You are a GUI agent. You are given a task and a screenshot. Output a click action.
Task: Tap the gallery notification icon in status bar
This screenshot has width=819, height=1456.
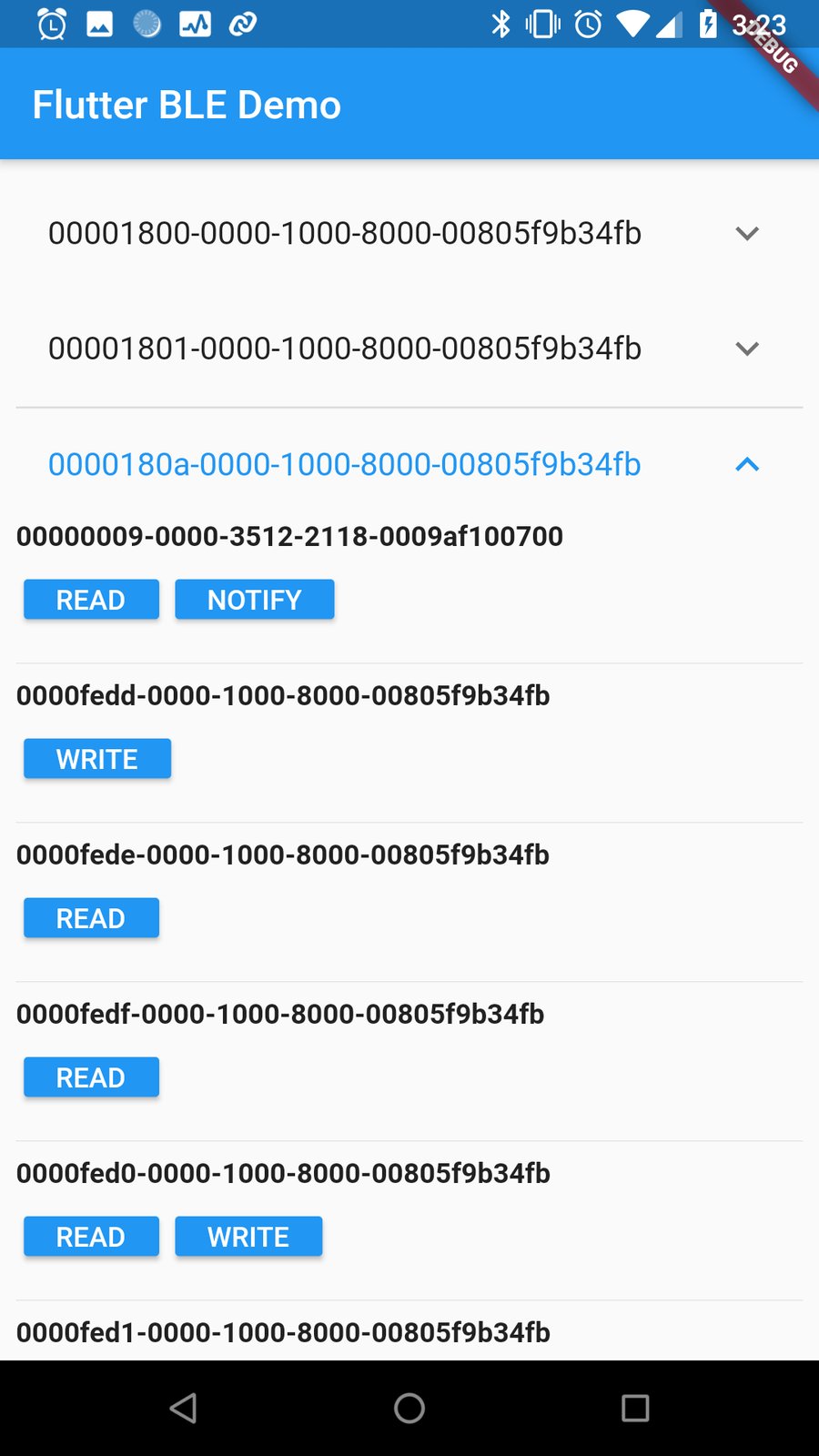coord(99,24)
